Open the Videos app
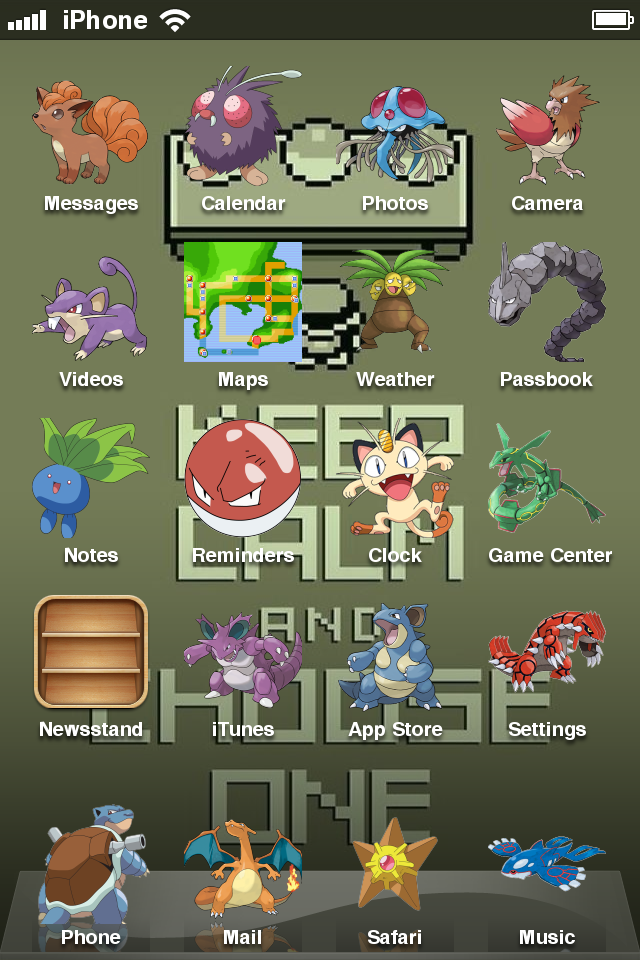The height and width of the screenshot is (960, 640). (x=91, y=306)
